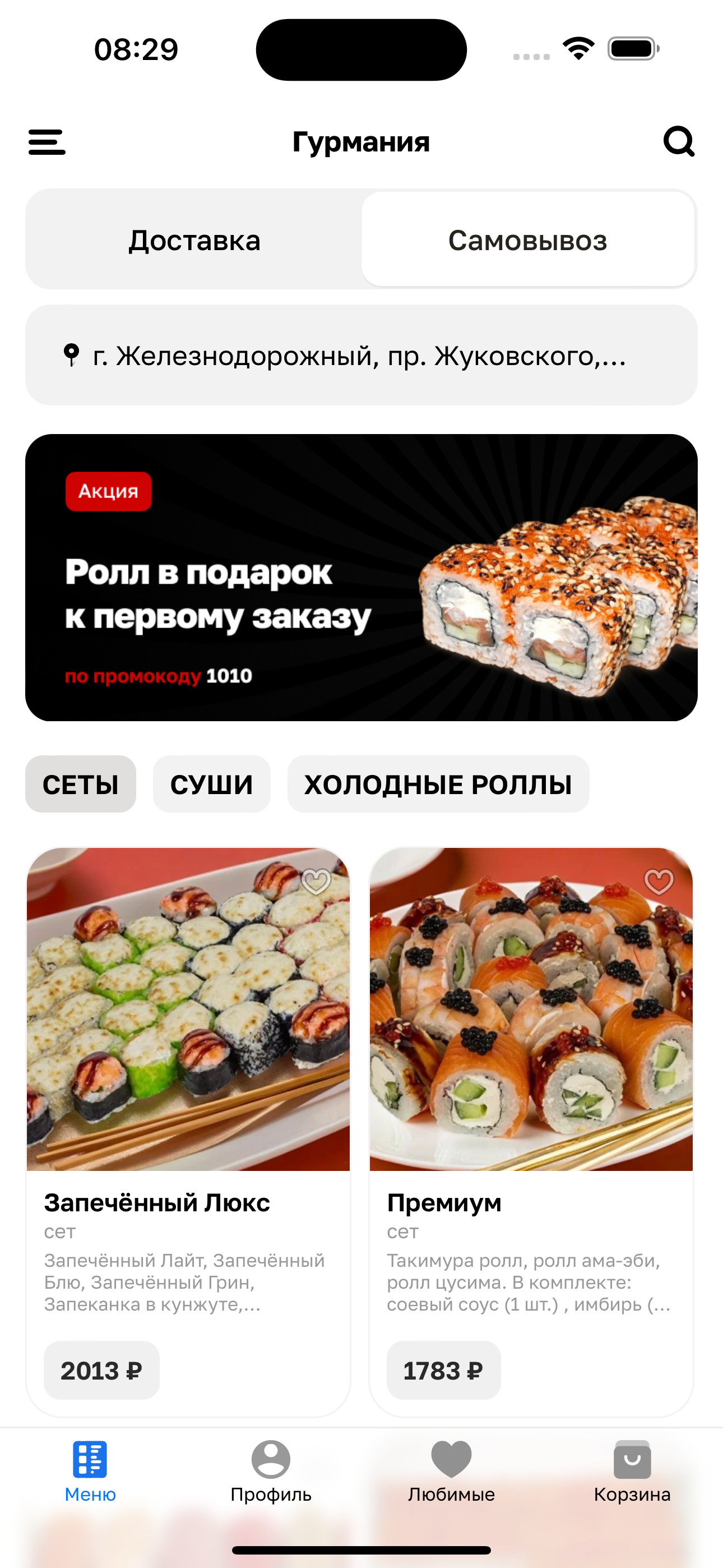Change the pickup address in Железнодорожный
This screenshot has width=723, height=1568.
pos(361,356)
